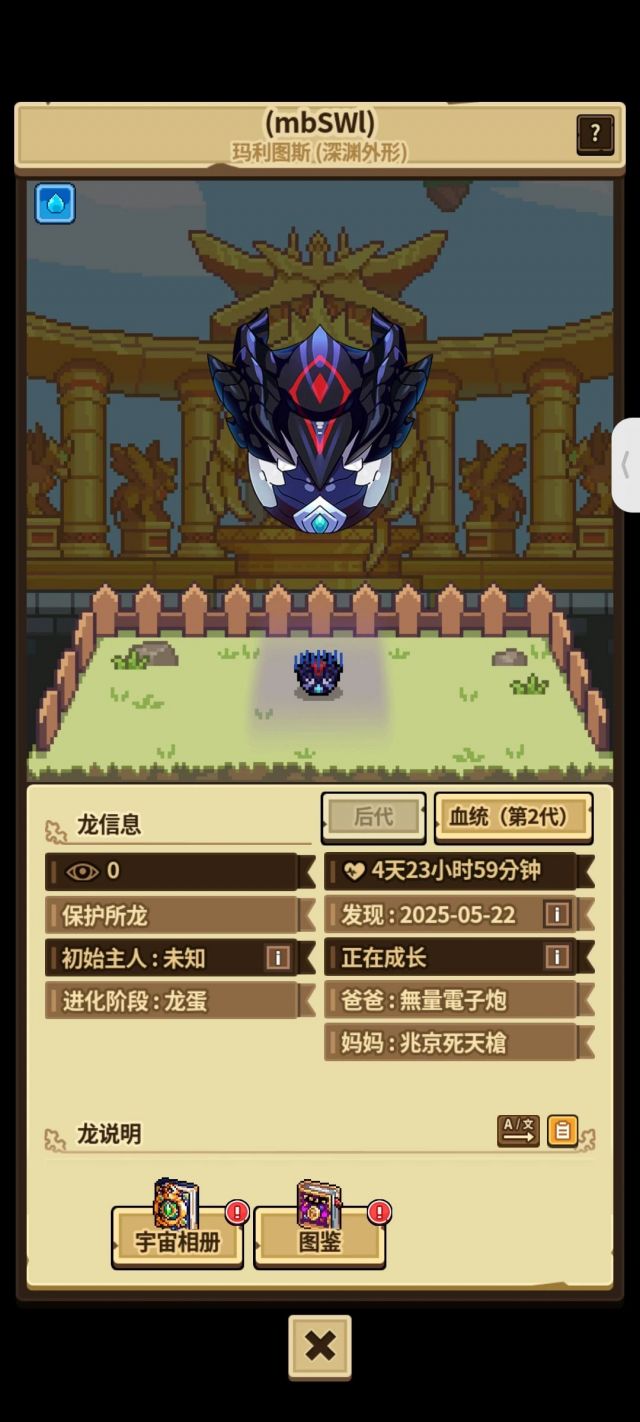Tap the water element icon

coord(55,203)
